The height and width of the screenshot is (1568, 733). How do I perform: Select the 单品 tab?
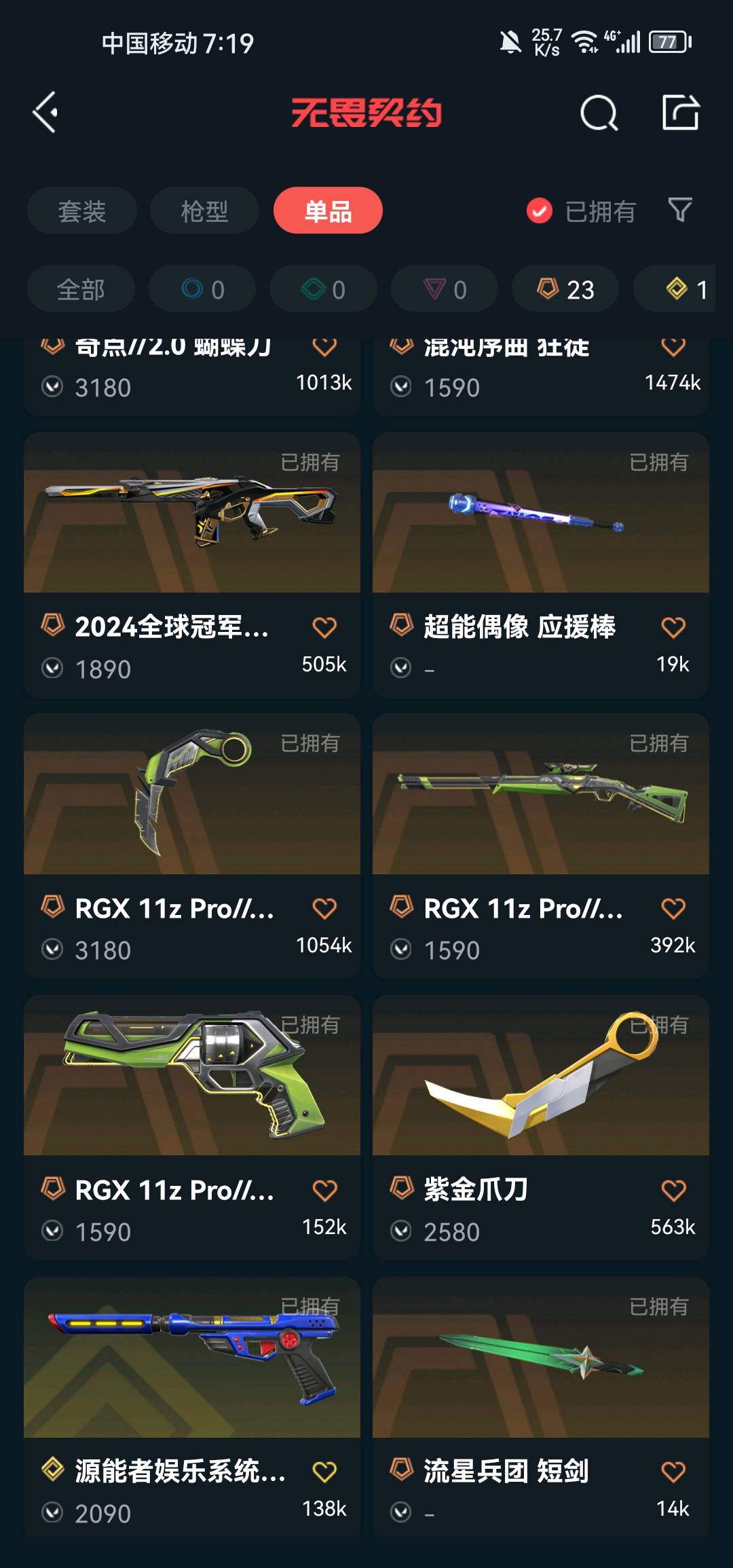coord(328,211)
